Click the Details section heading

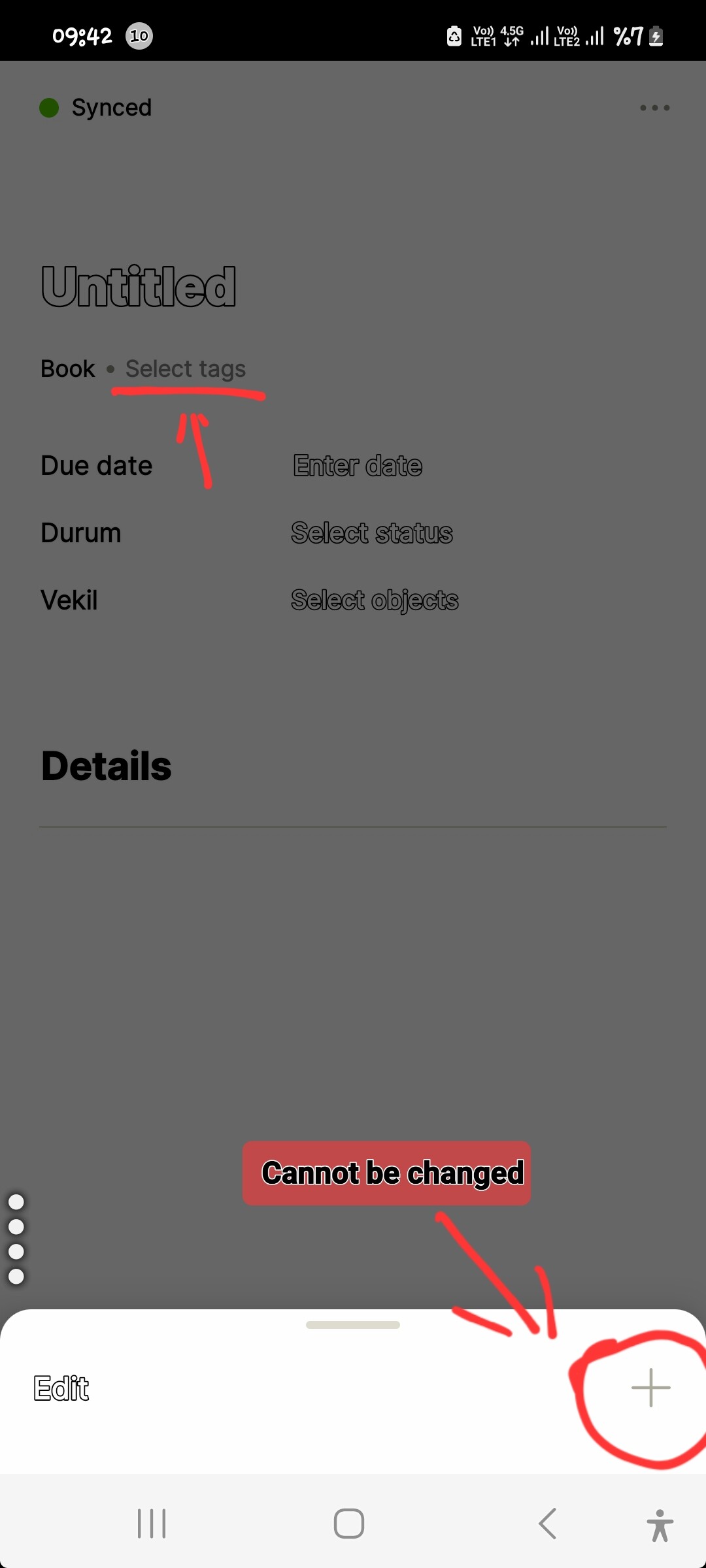pyautogui.click(x=105, y=766)
